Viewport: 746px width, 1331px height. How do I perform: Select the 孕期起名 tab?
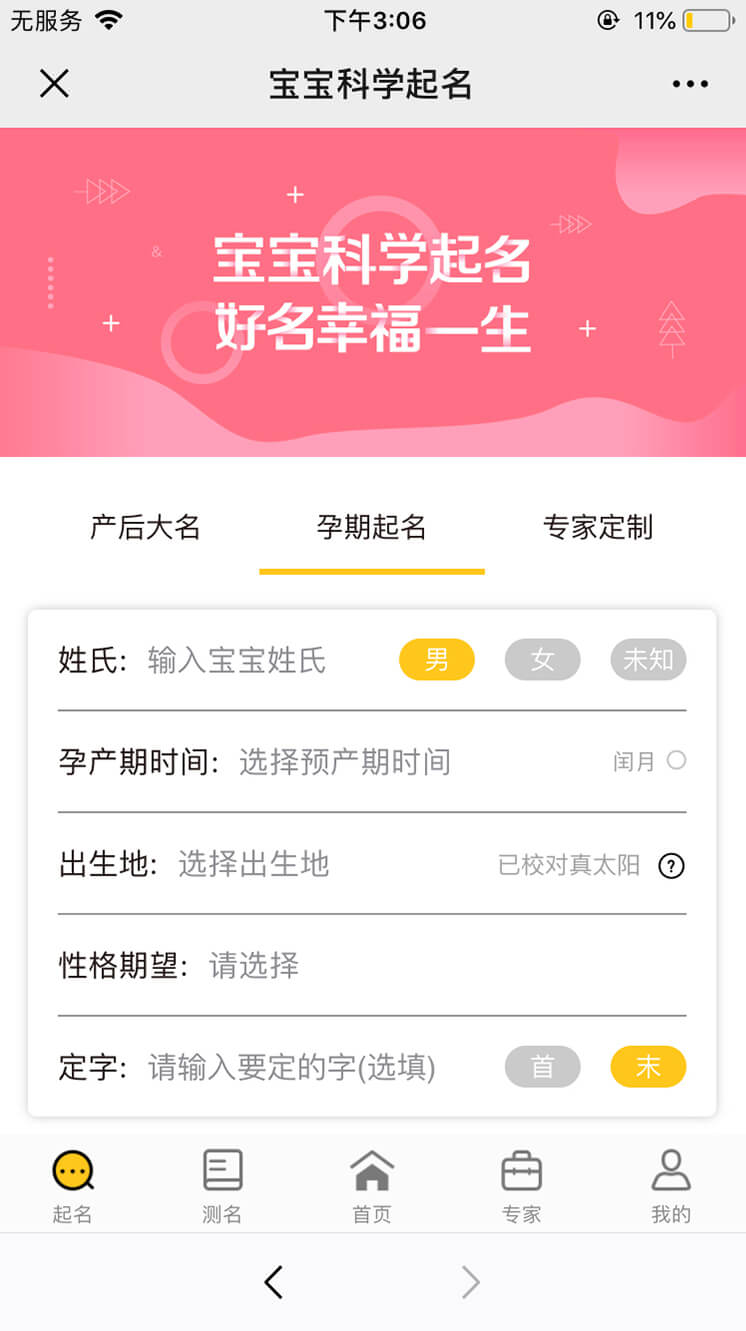pyautogui.click(x=372, y=527)
